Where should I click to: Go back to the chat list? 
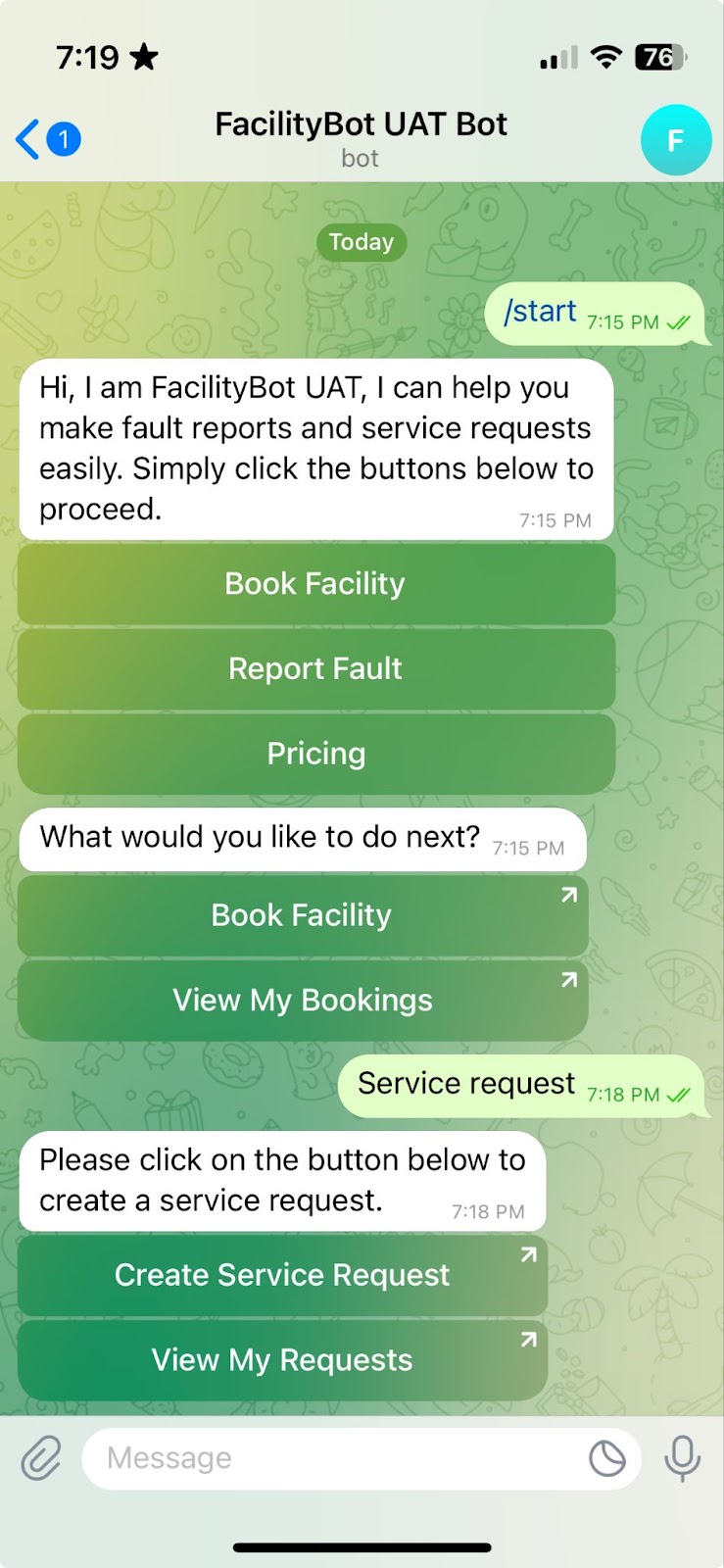tap(45, 140)
